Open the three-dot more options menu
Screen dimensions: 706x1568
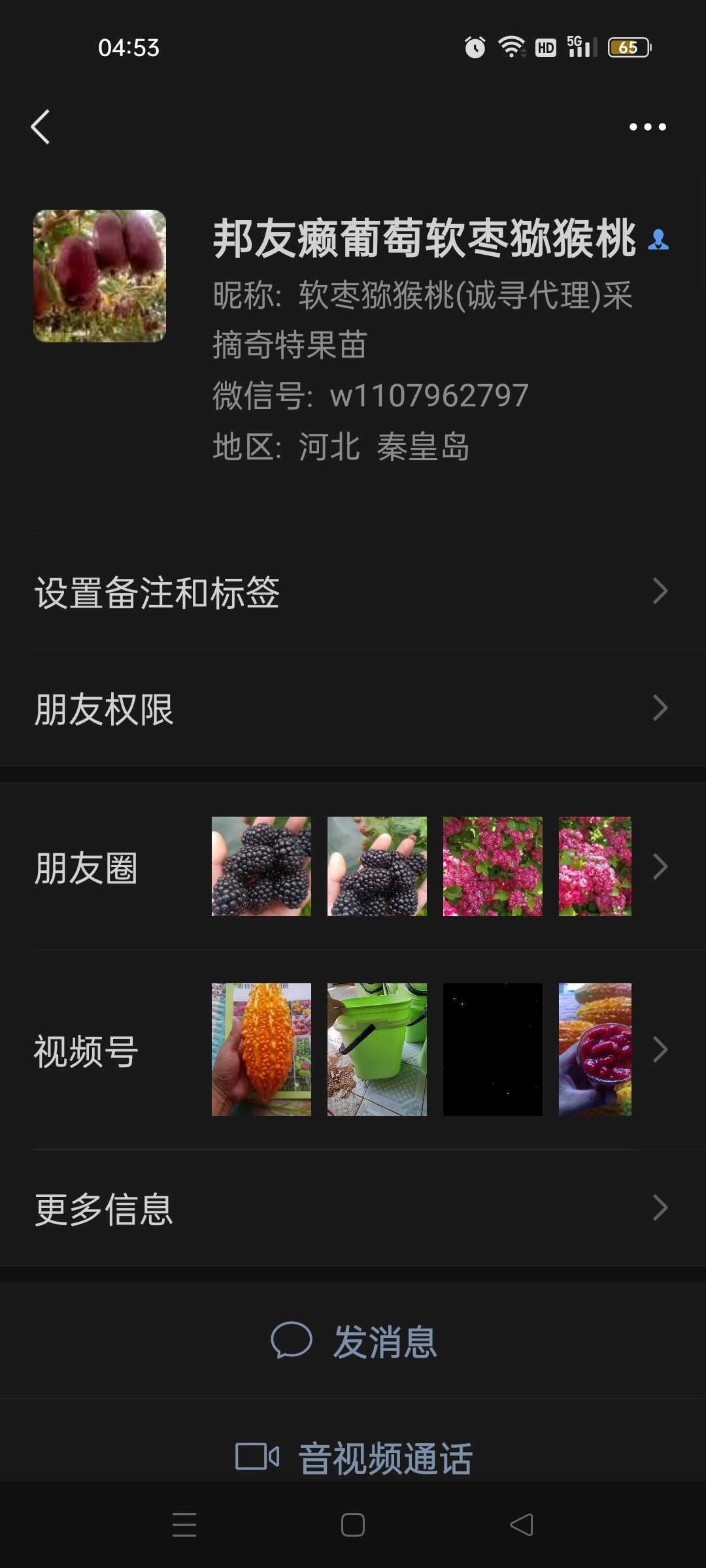647,127
